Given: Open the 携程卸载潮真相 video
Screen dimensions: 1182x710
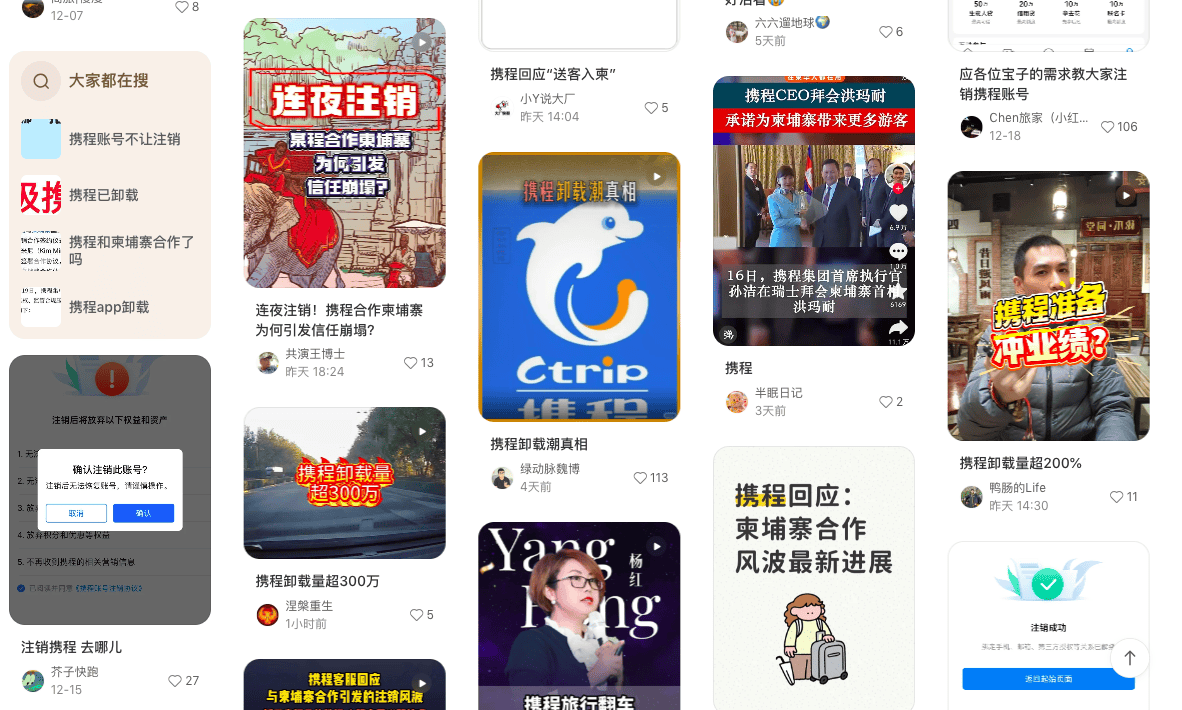Looking at the screenshot, I should point(579,287).
